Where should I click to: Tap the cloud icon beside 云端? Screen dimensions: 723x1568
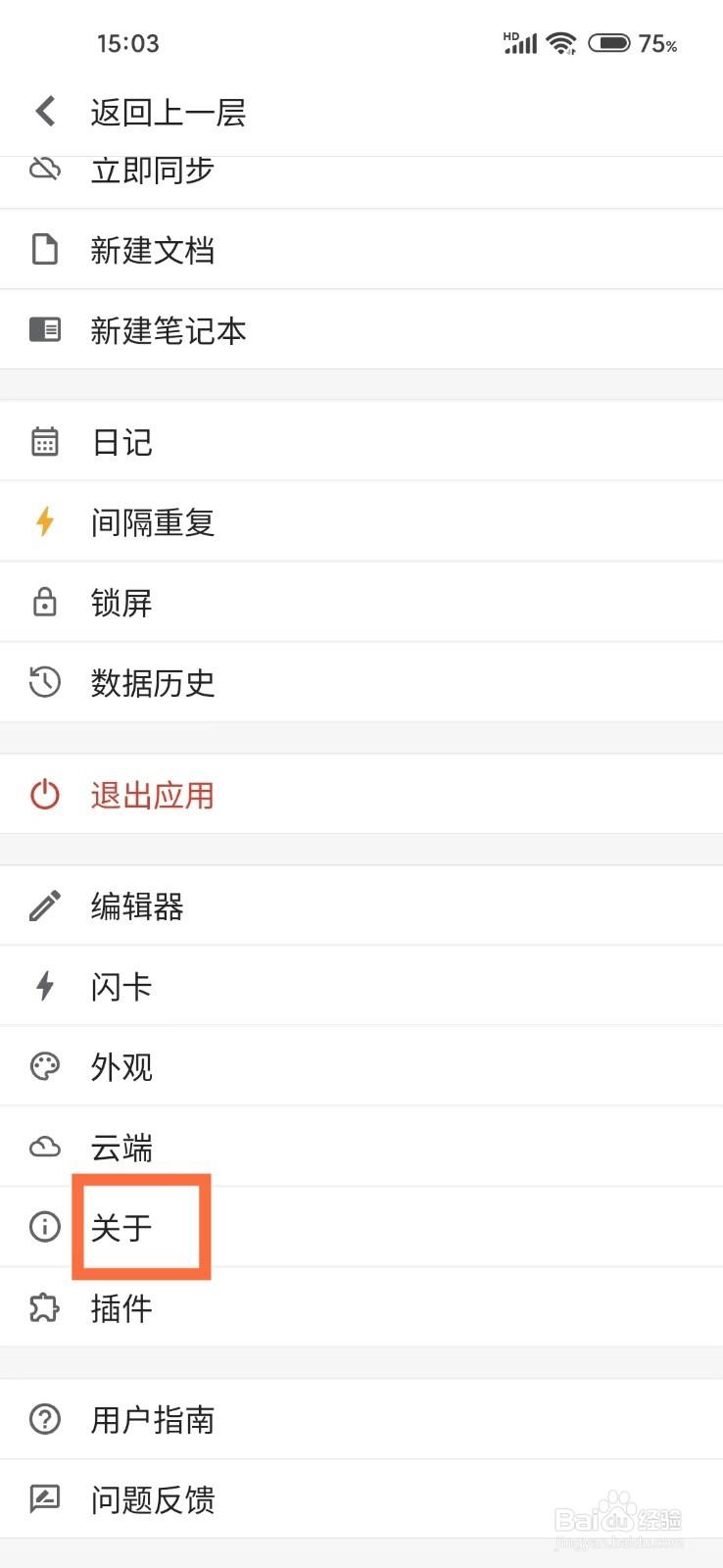44,1146
